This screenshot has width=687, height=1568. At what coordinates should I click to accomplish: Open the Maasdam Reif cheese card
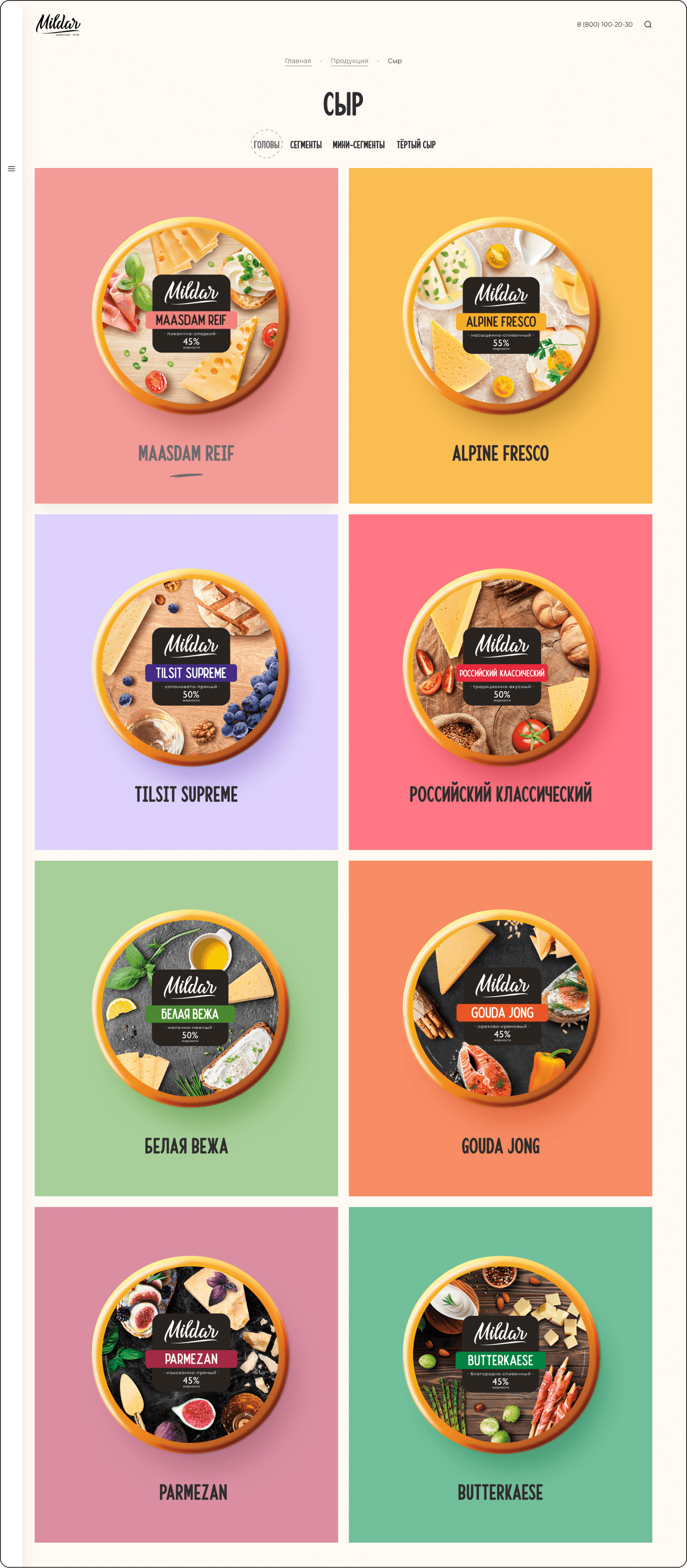(x=186, y=335)
